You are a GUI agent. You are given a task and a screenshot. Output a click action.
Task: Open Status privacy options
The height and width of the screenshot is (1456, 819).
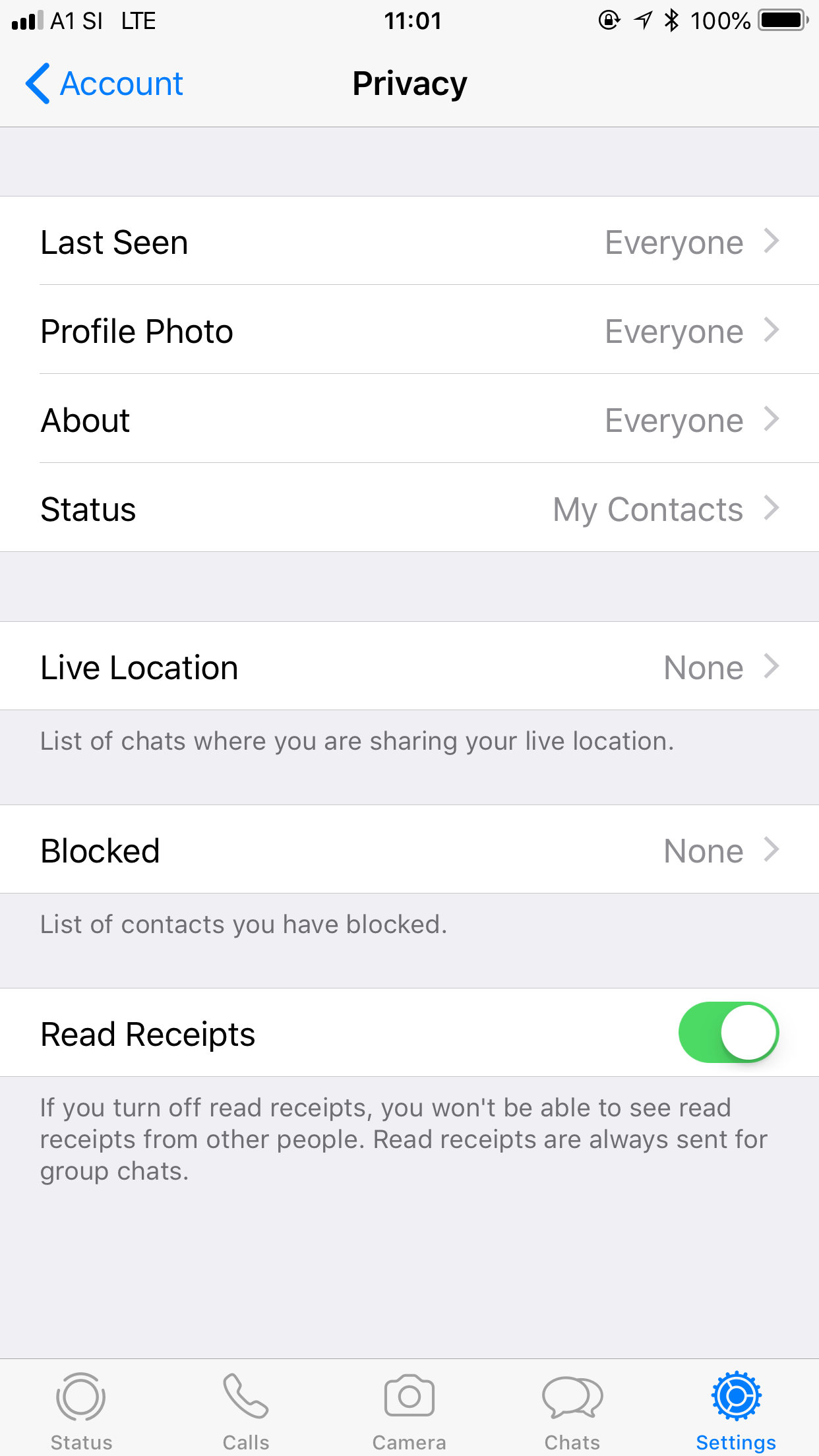(409, 508)
